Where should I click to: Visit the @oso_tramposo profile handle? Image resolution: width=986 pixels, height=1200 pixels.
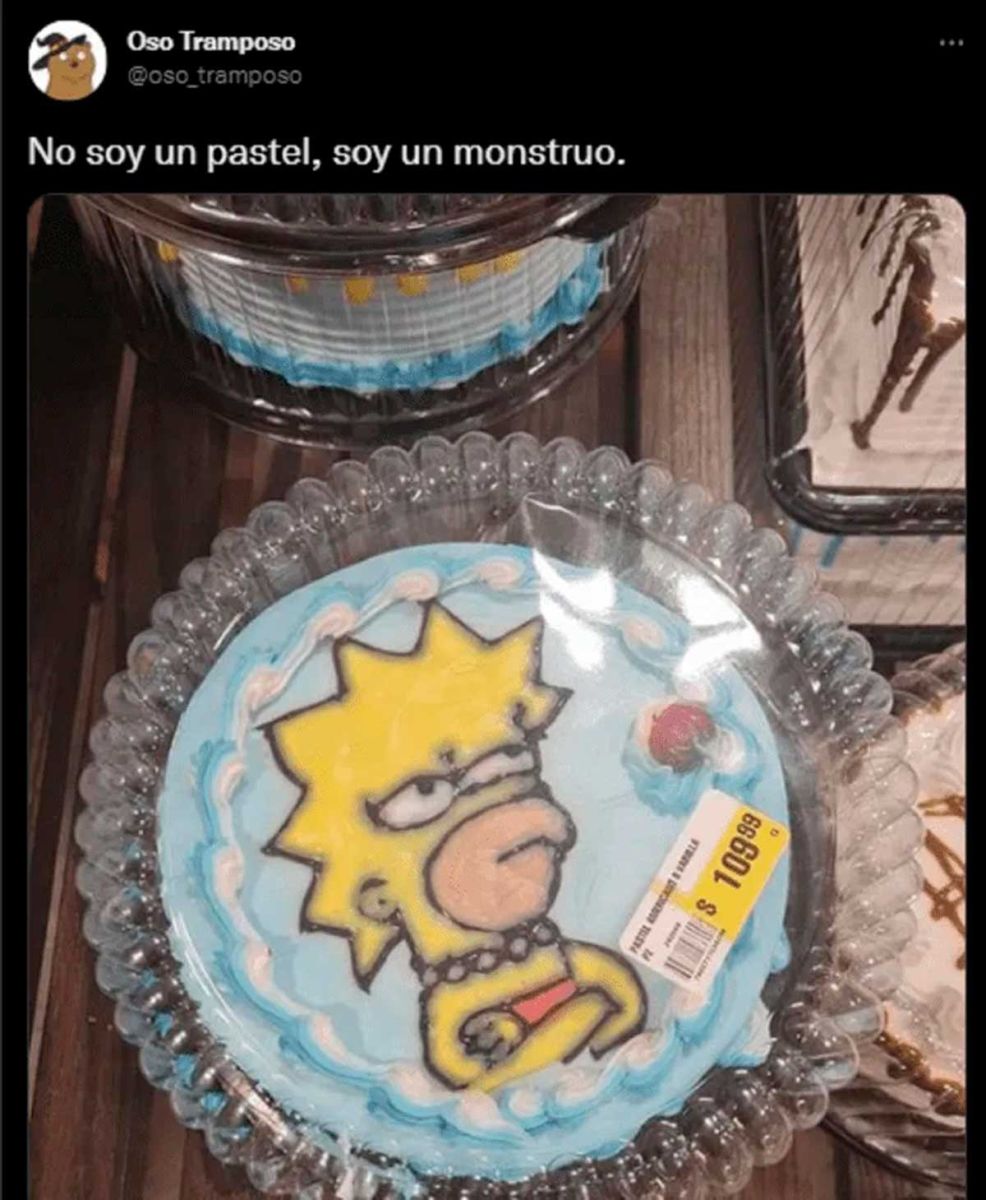214,76
